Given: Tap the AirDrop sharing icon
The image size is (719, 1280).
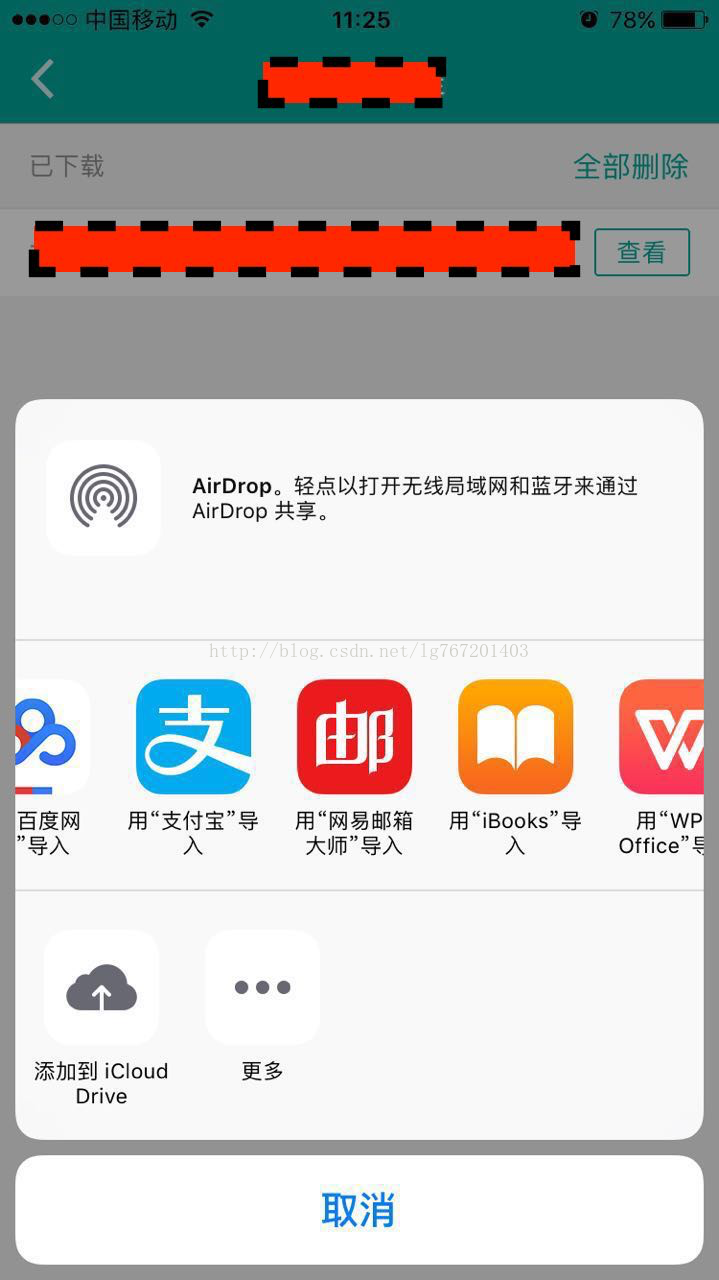Looking at the screenshot, I should pyautogui.click(x=103, y=497).
